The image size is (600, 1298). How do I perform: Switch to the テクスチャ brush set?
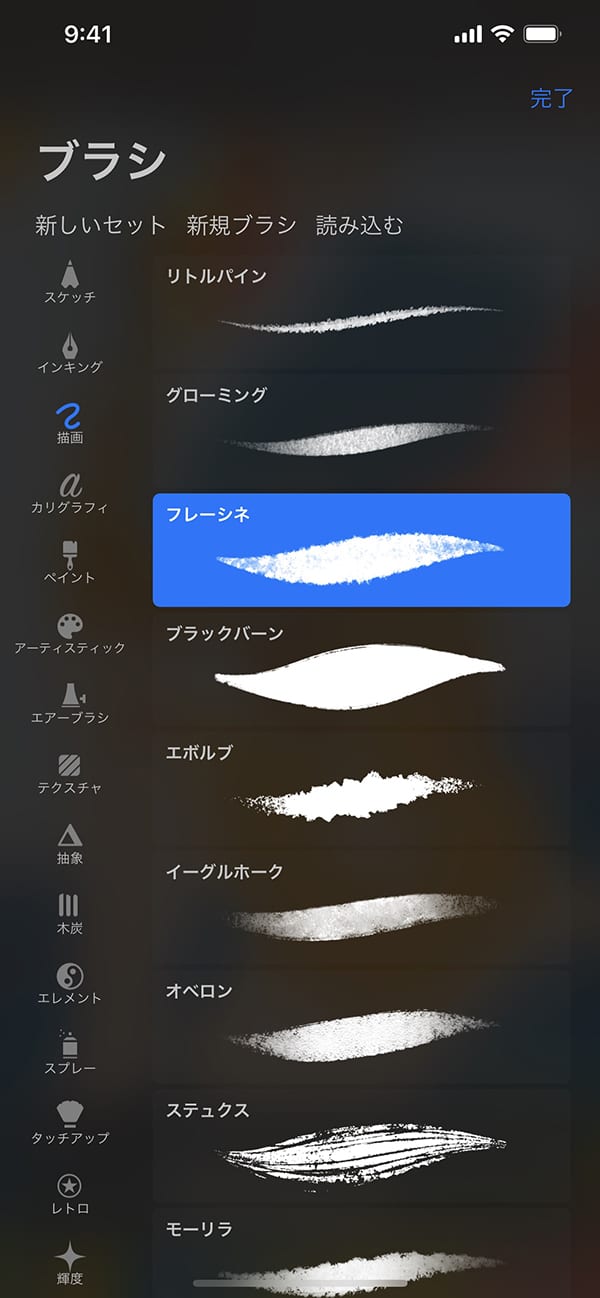[x=70, y=773]
